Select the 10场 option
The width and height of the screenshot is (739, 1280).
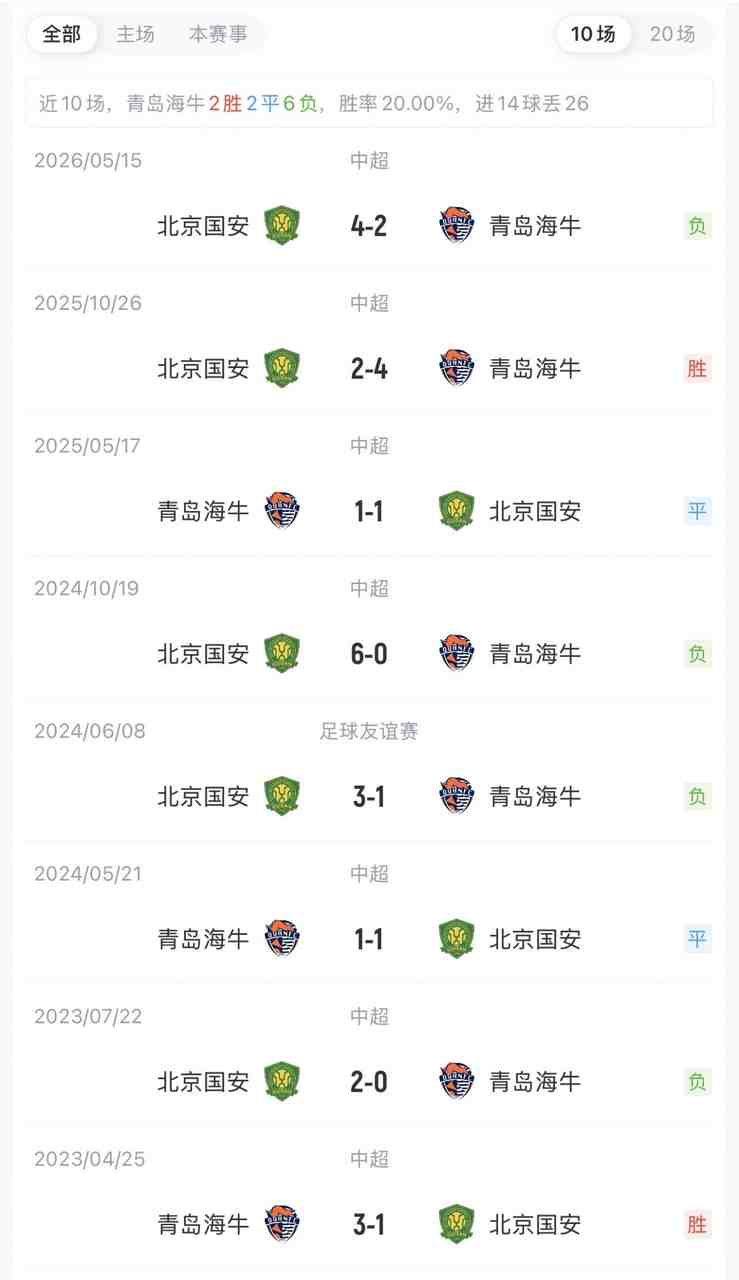tap(593, 34)
